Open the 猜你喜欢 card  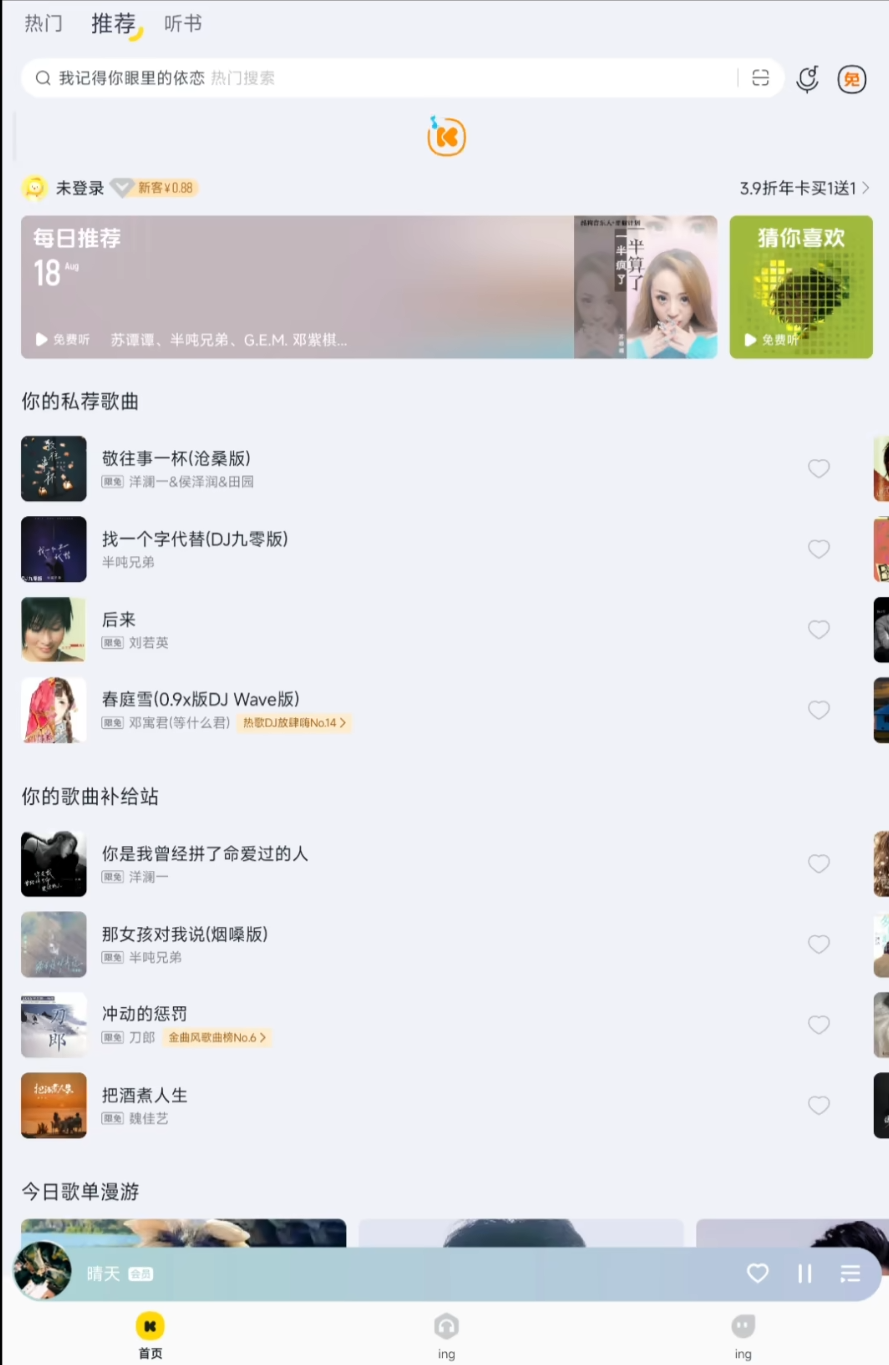801,287
